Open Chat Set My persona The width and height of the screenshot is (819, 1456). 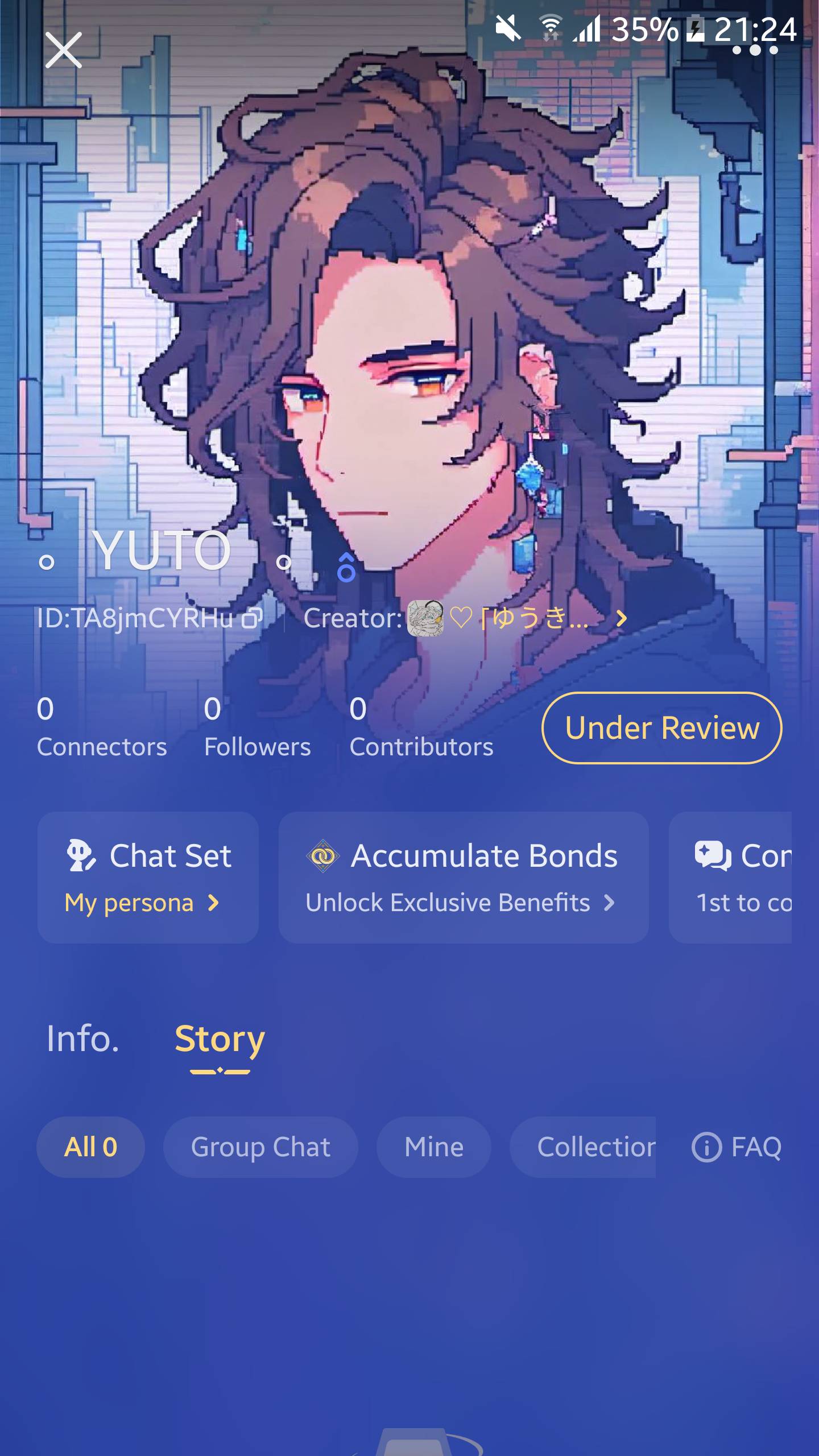click(x=148, y=878)
